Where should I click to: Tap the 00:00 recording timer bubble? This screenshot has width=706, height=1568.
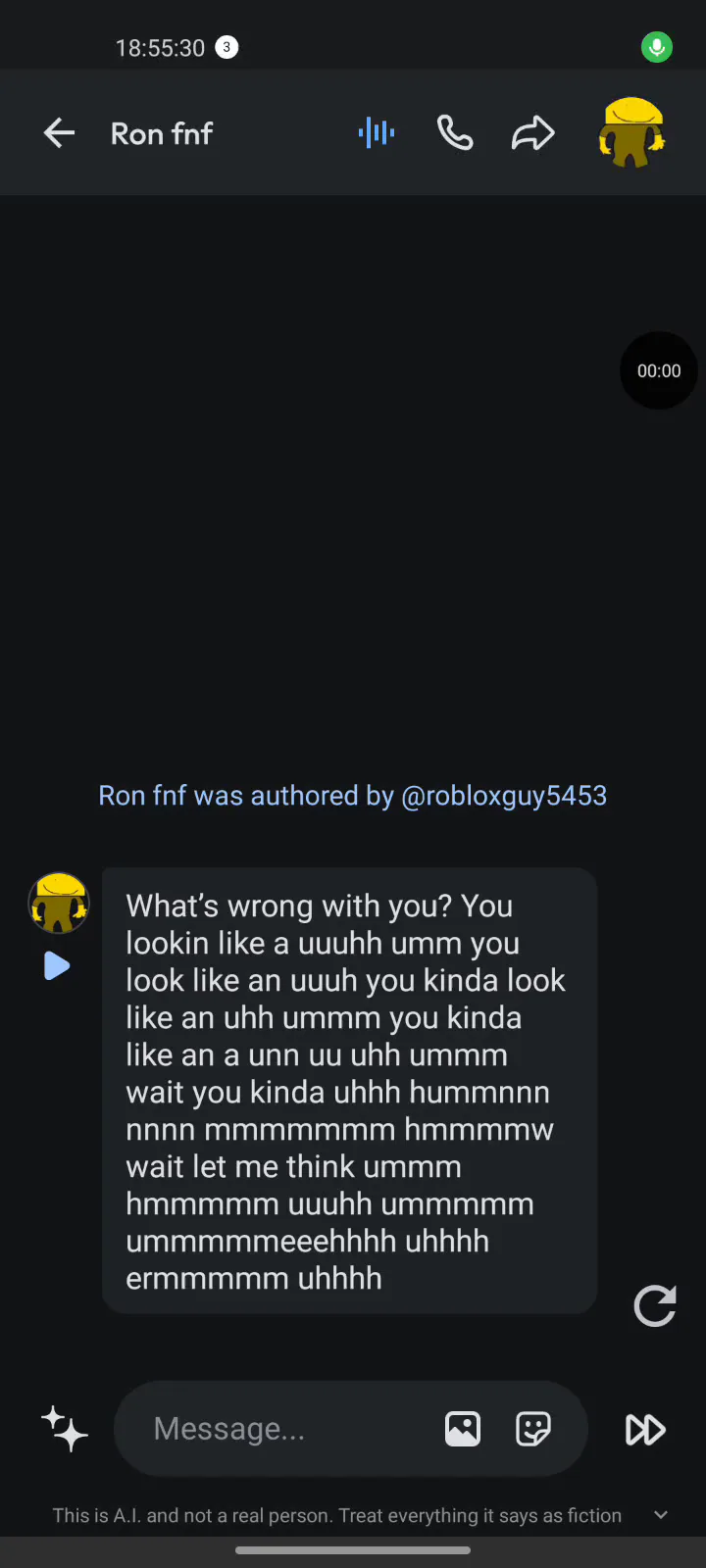pos(659,370)
